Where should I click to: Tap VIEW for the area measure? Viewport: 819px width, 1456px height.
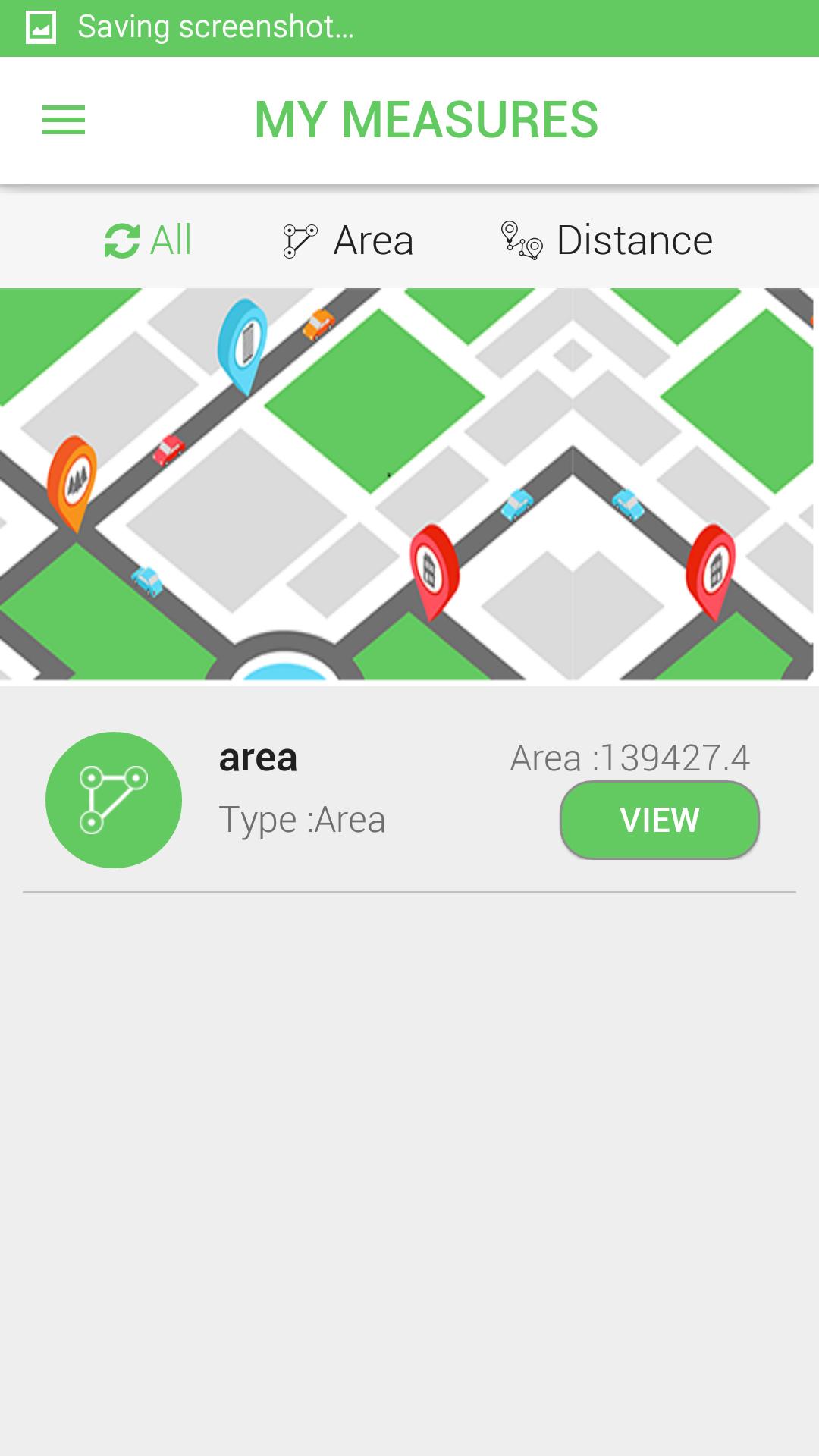(x=659, y=820)
